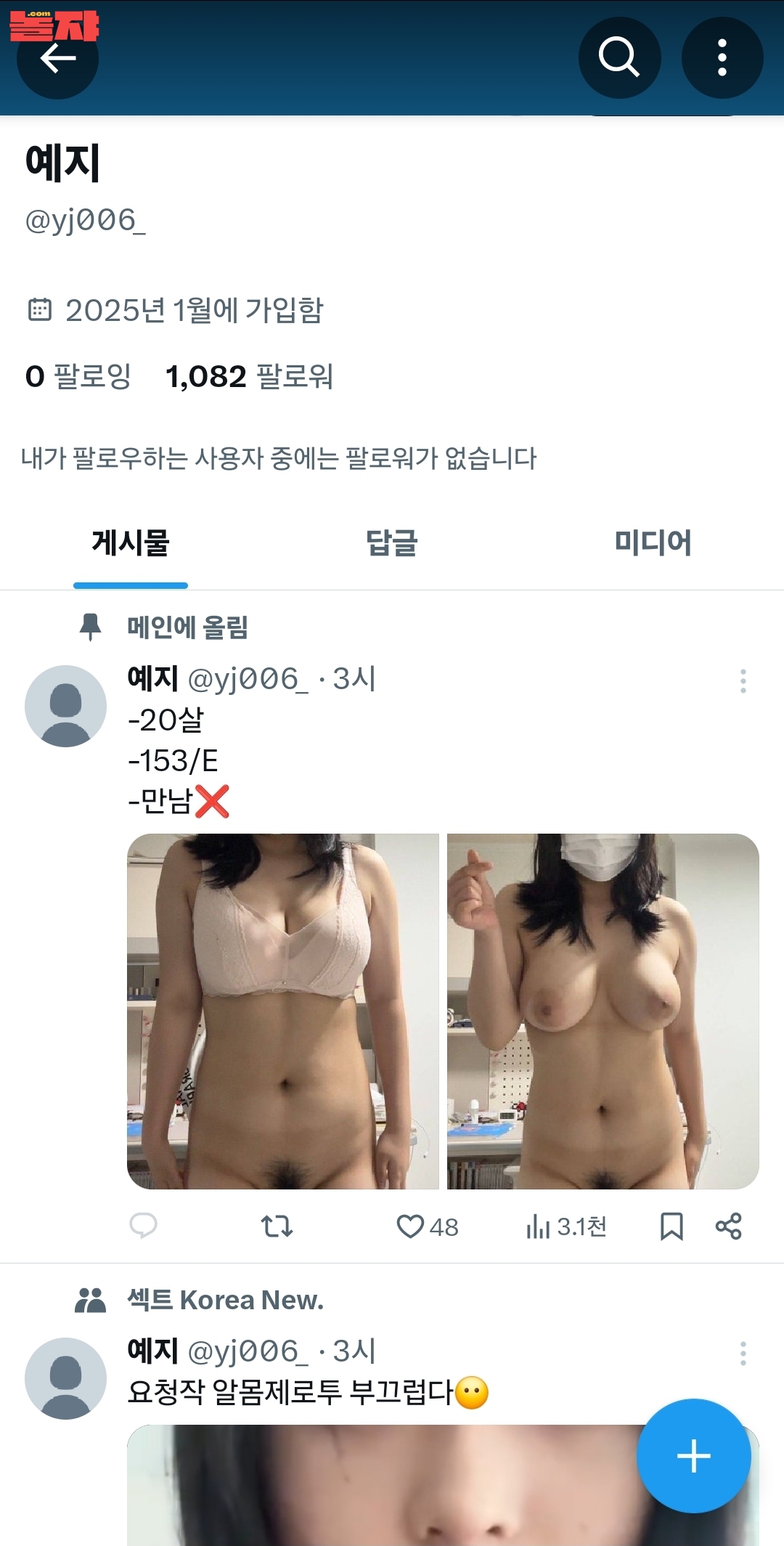Viewport: 784px width, 1546px height.
Task: View the 1,082 팔로워 list
Action: click(x=249, y=376)
